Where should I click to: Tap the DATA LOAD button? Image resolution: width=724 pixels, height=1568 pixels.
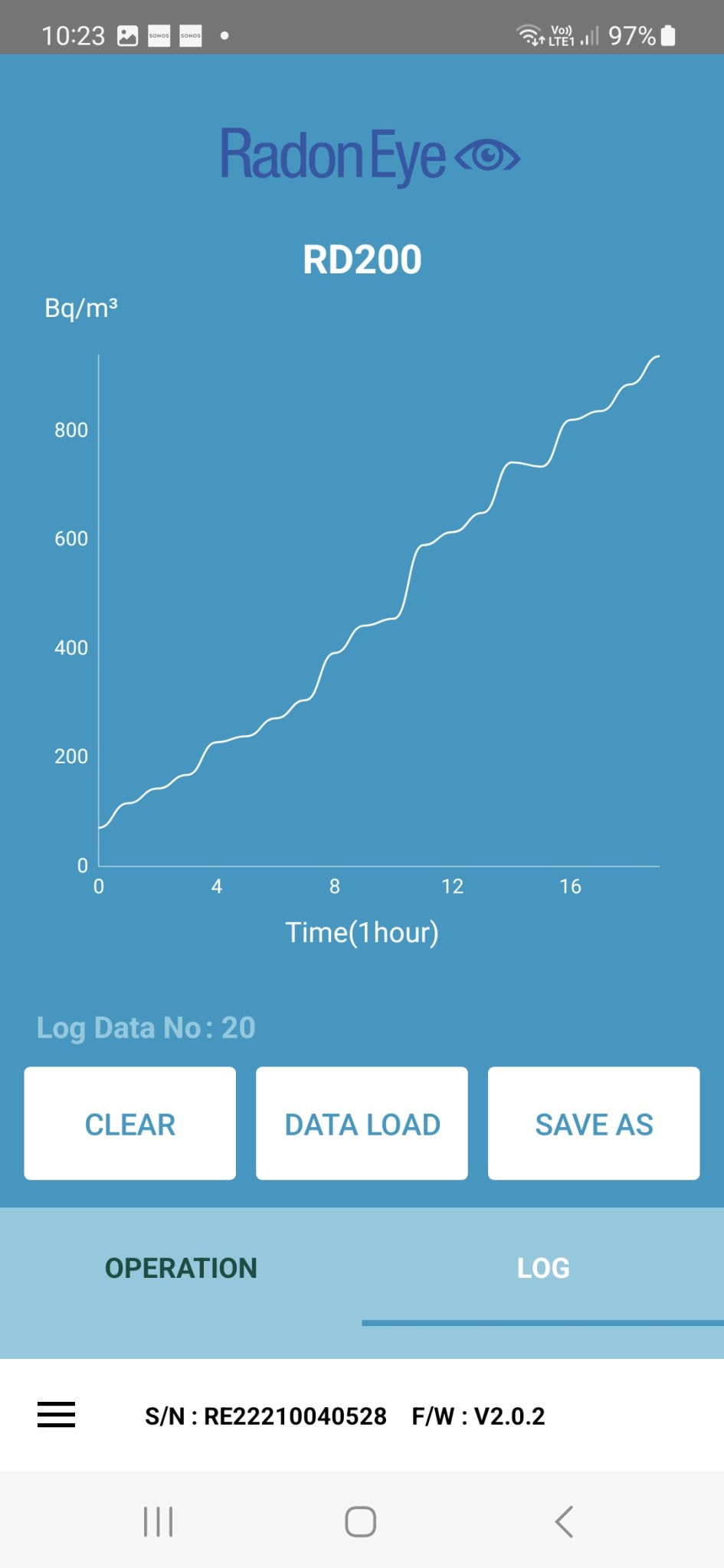pyautogui.click(x=362, y=1123)
